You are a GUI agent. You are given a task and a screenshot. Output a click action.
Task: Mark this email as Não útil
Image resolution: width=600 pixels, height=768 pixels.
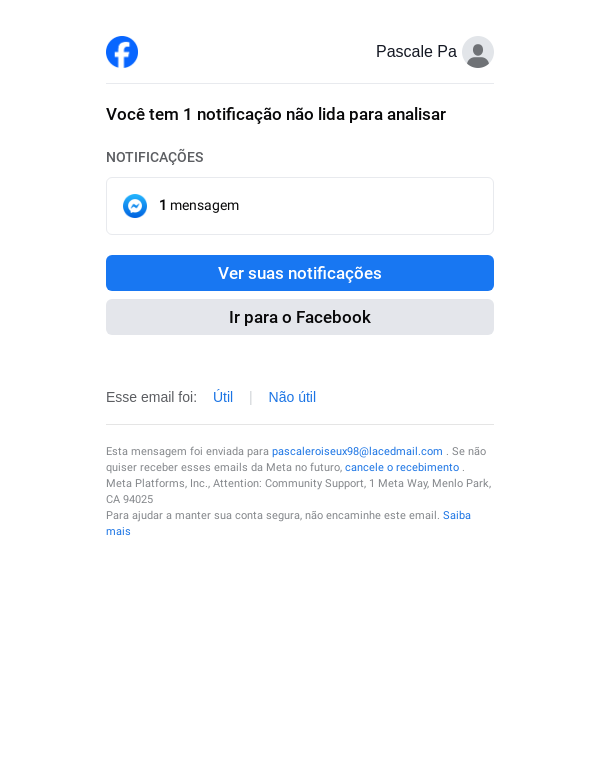tap(292, 397)
